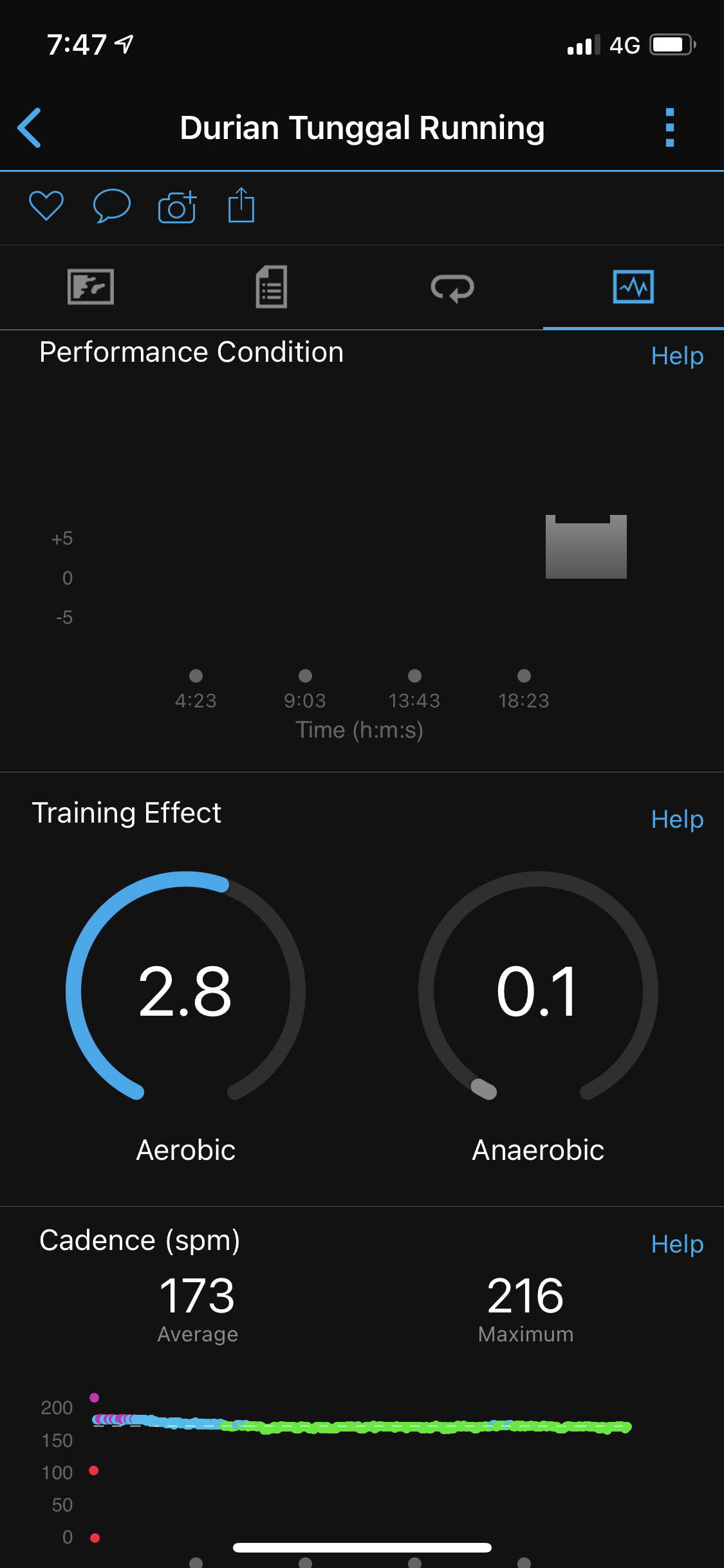
Task: Open Help for Training Effect
Action: [x=676, y=819]
